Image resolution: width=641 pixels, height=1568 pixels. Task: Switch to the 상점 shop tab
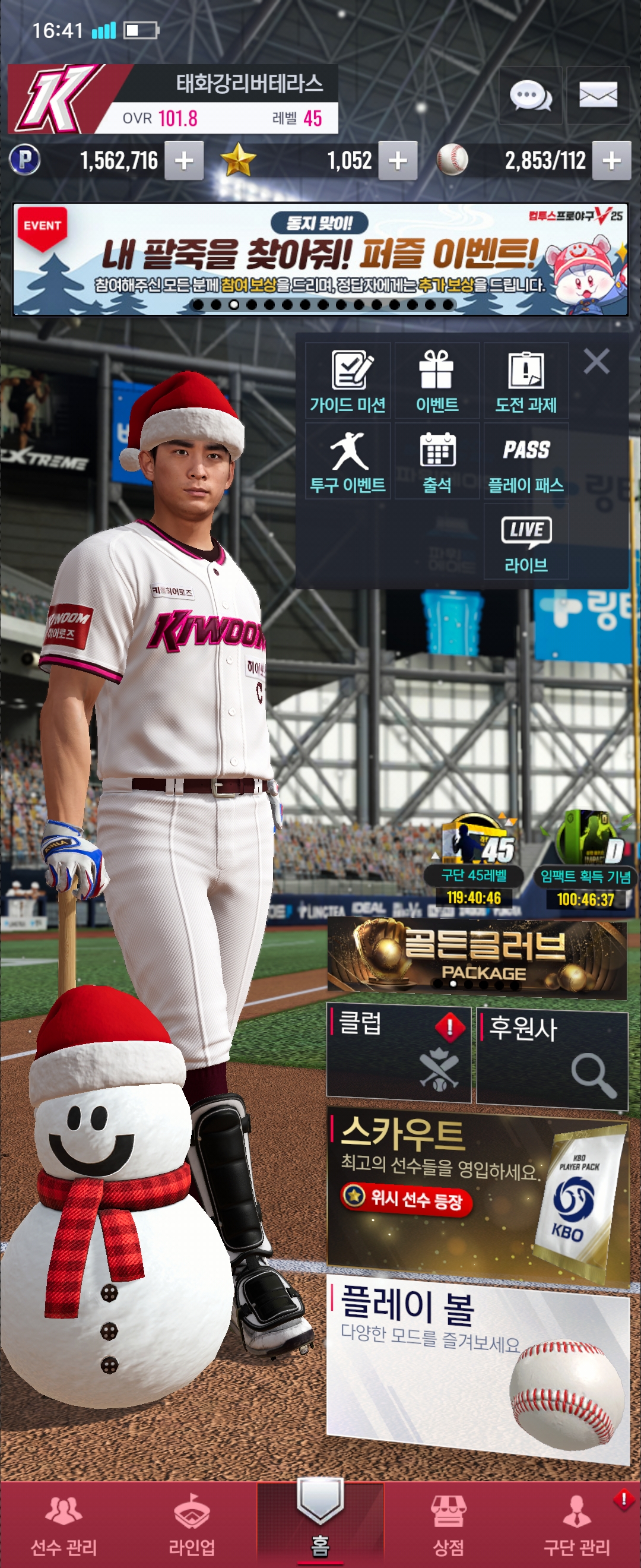[x=448, y=1523]
